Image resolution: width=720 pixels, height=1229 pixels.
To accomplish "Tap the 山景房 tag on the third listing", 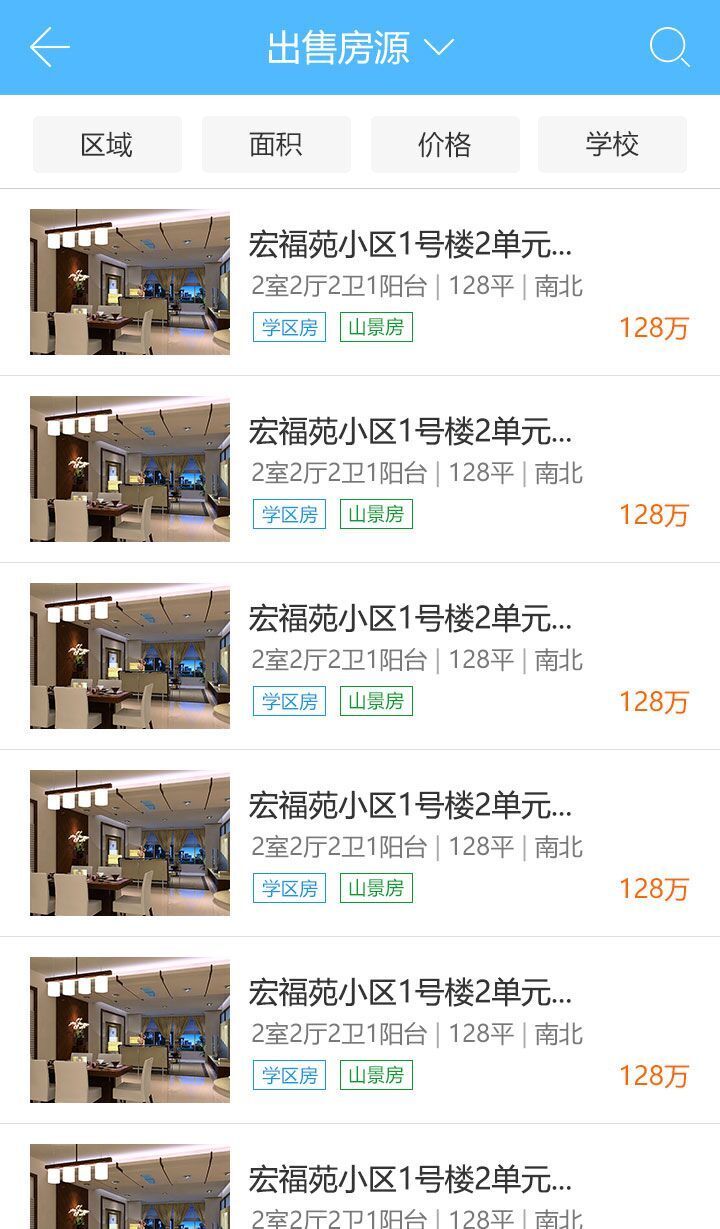I will tap(375, 700).
